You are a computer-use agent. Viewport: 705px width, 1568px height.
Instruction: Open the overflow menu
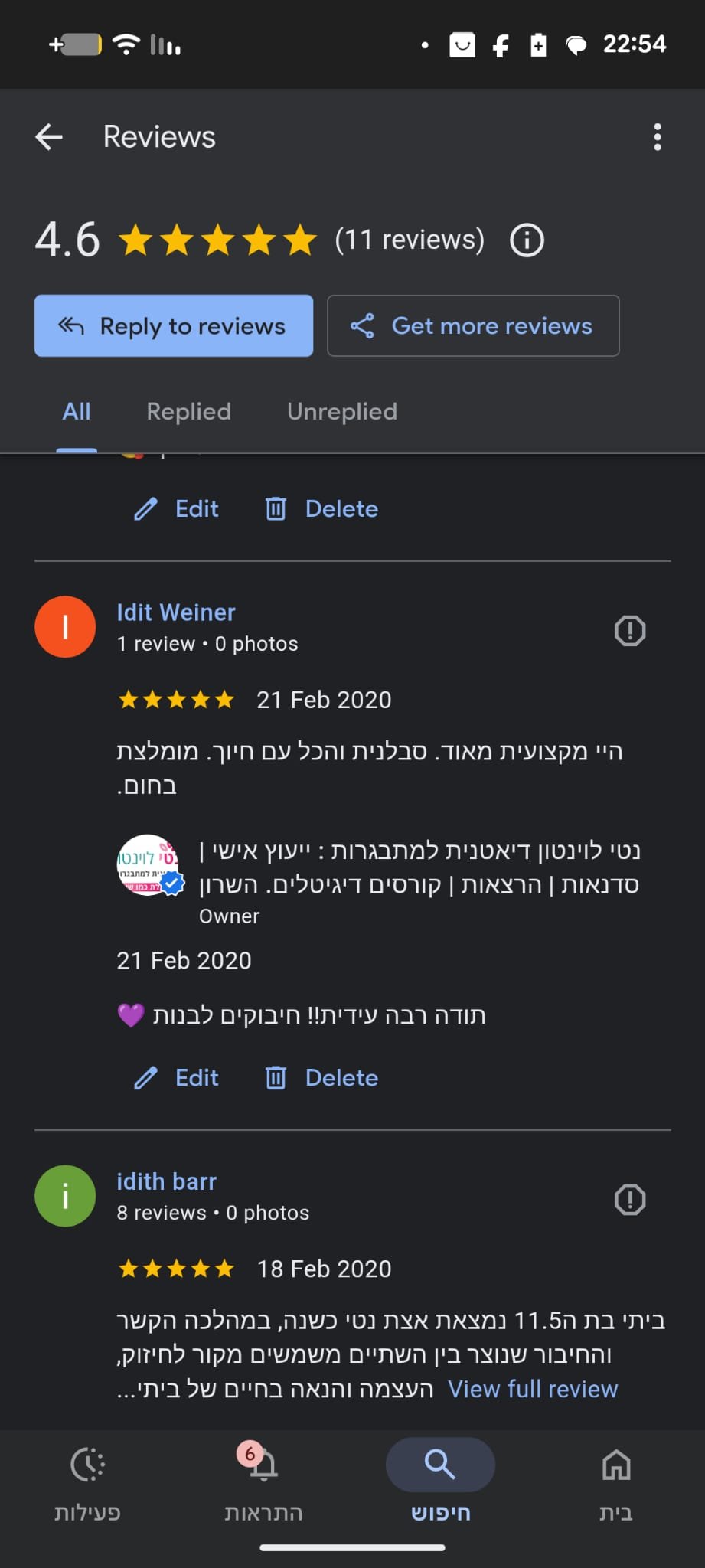[657, 137]
